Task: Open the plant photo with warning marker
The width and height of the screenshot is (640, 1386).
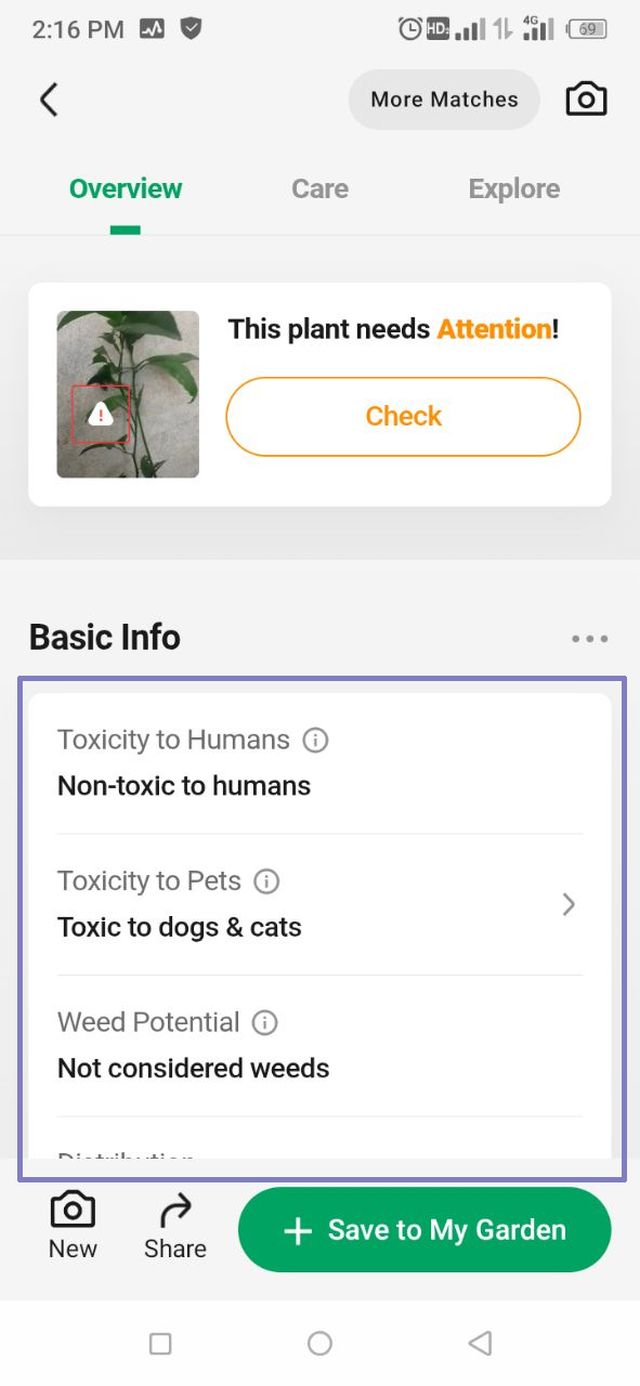Action: tap(128, 394)
